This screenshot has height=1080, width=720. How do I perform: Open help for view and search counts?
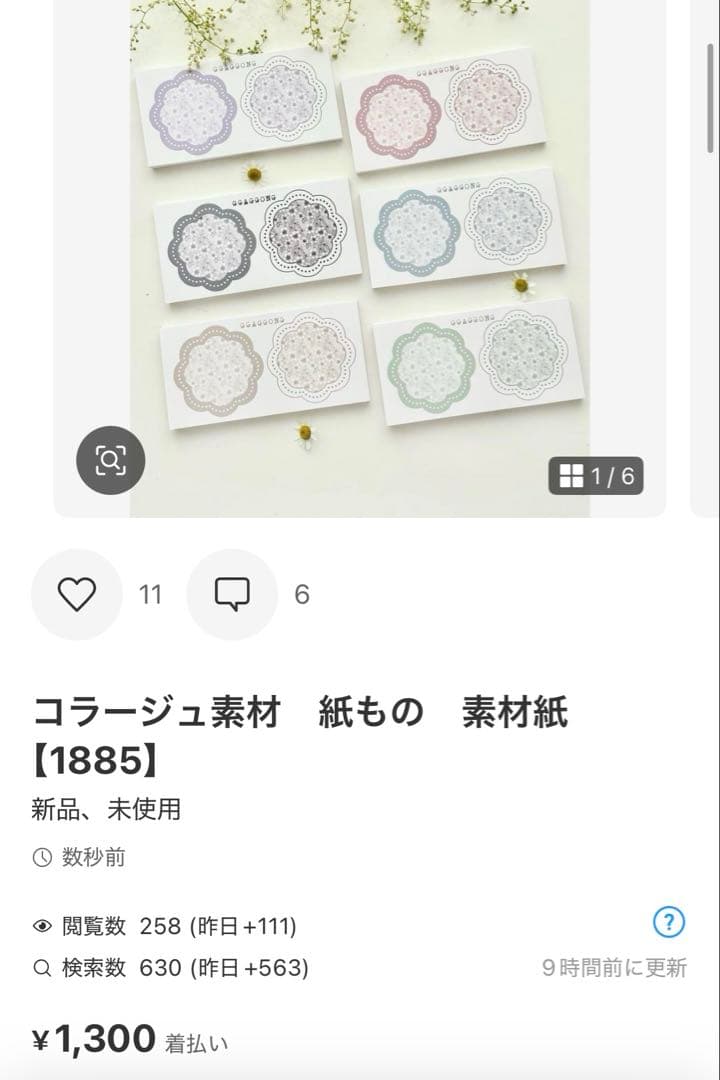(x=668, y=922)
